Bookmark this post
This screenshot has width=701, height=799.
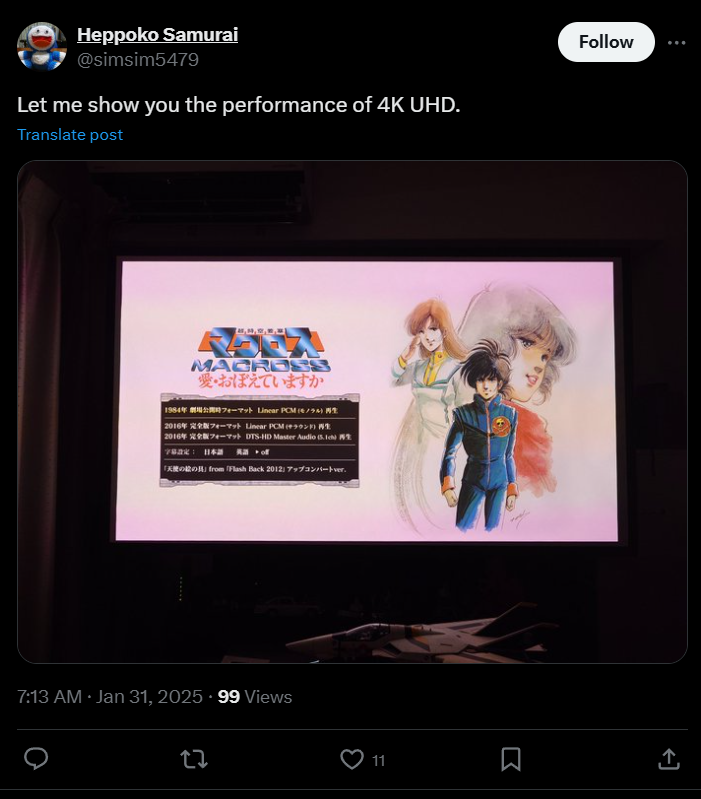pos(510,759)
